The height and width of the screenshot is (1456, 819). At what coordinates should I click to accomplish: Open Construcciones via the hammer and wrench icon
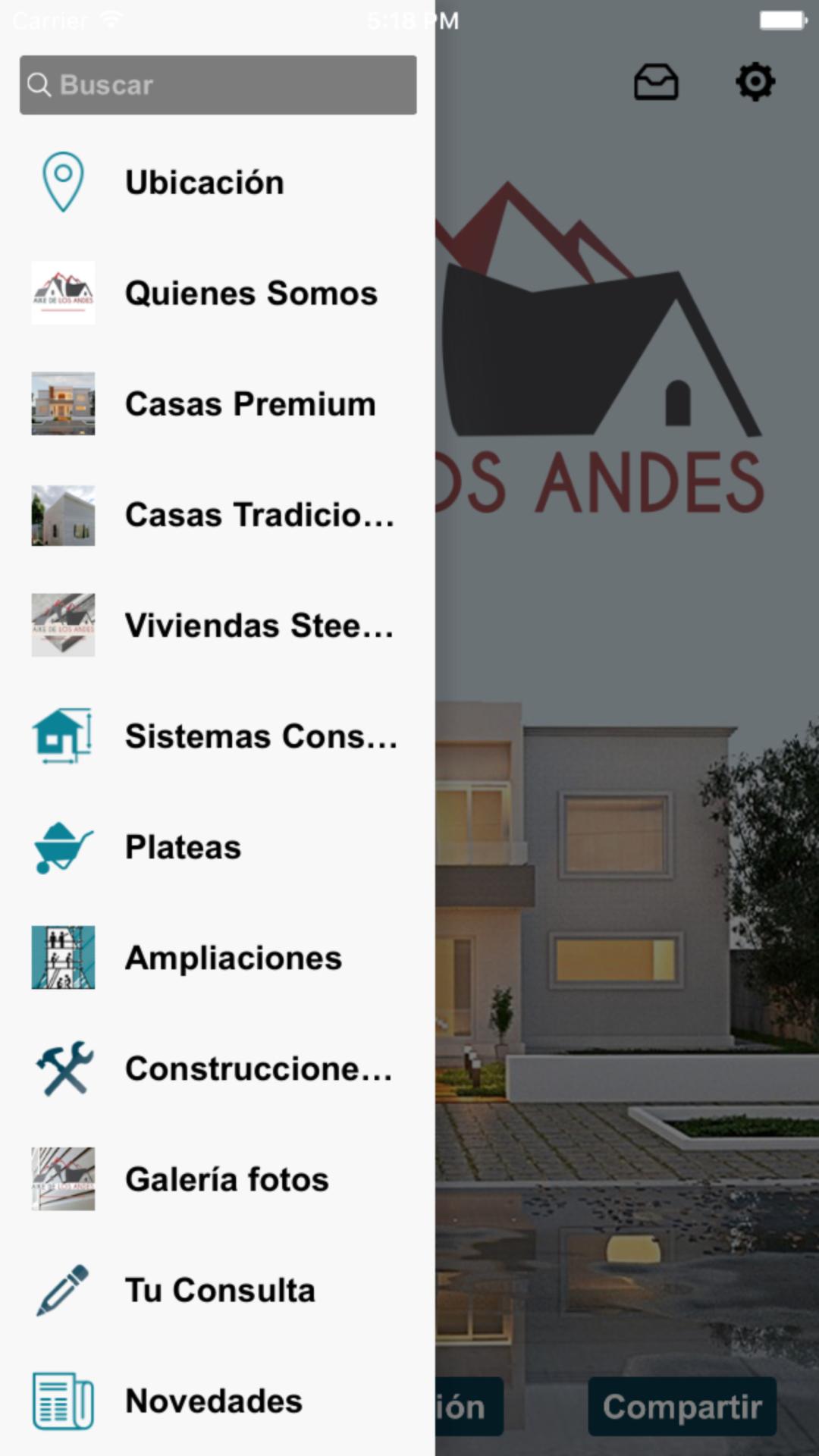63,1068
